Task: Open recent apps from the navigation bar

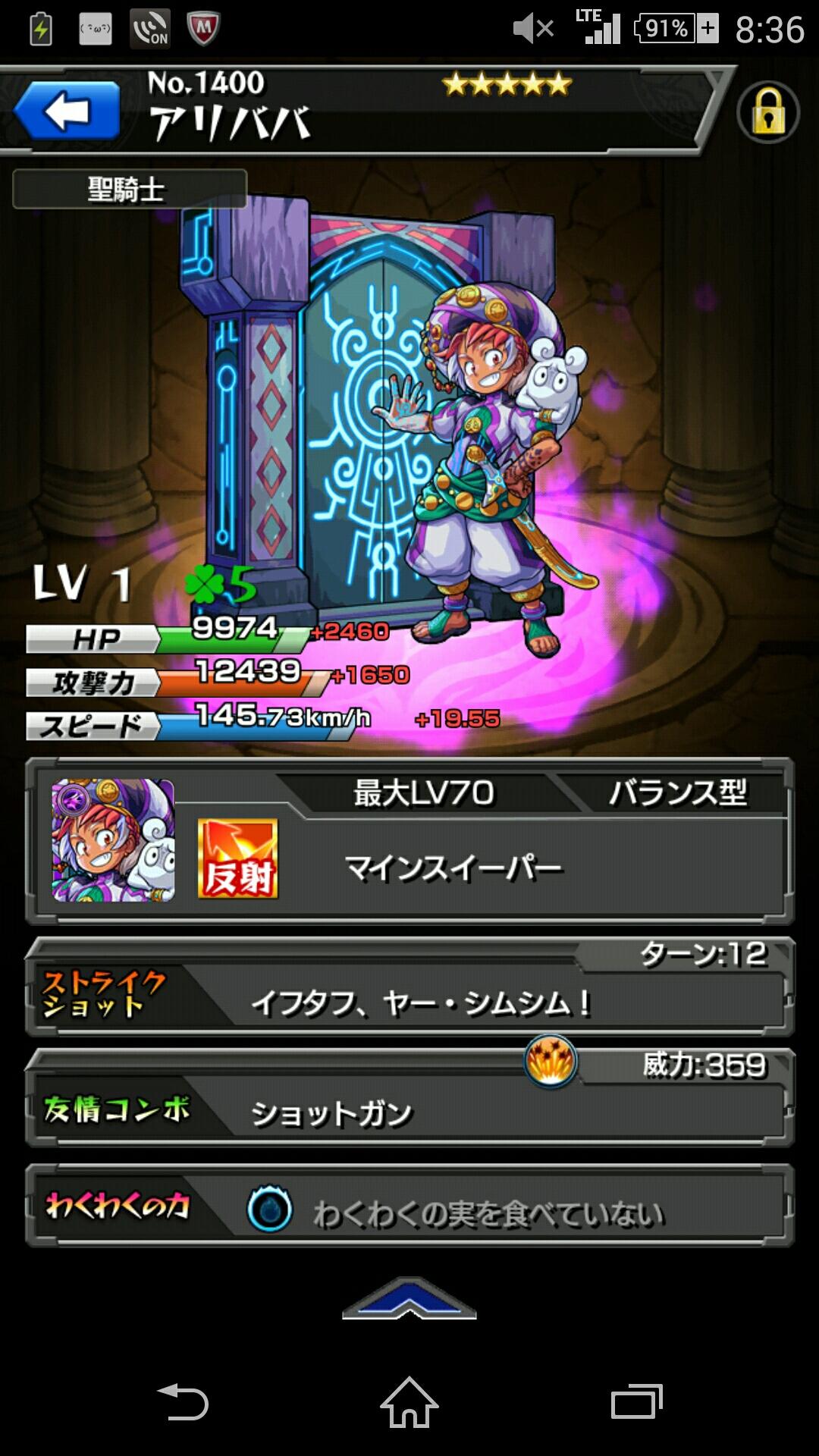Action: tap(635, 1401)
